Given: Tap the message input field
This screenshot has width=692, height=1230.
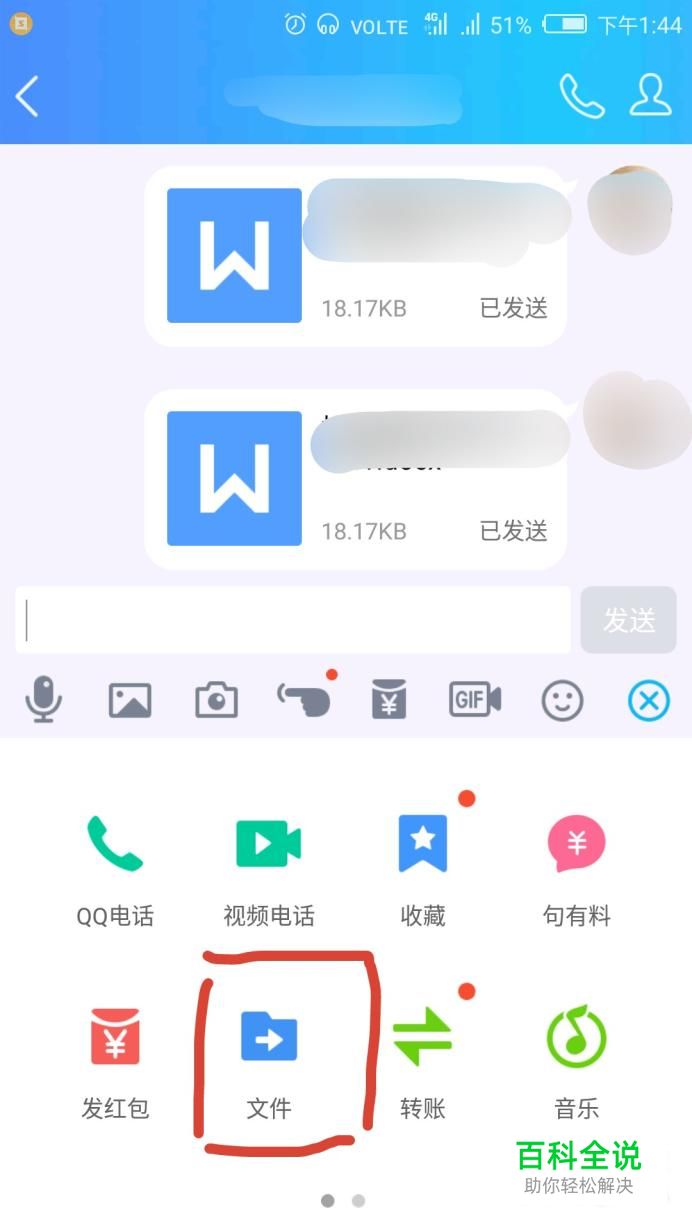Looking at the screenshot, I should tap(293, 620).
